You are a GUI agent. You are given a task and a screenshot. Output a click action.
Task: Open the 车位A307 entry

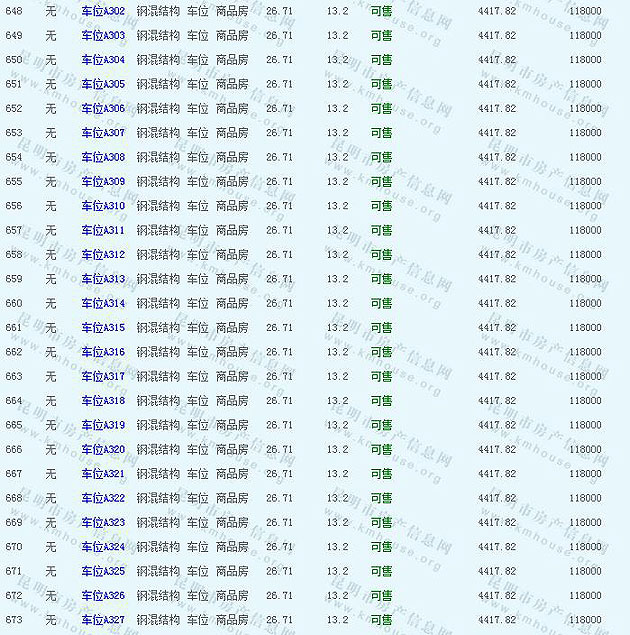pos(103,133)
